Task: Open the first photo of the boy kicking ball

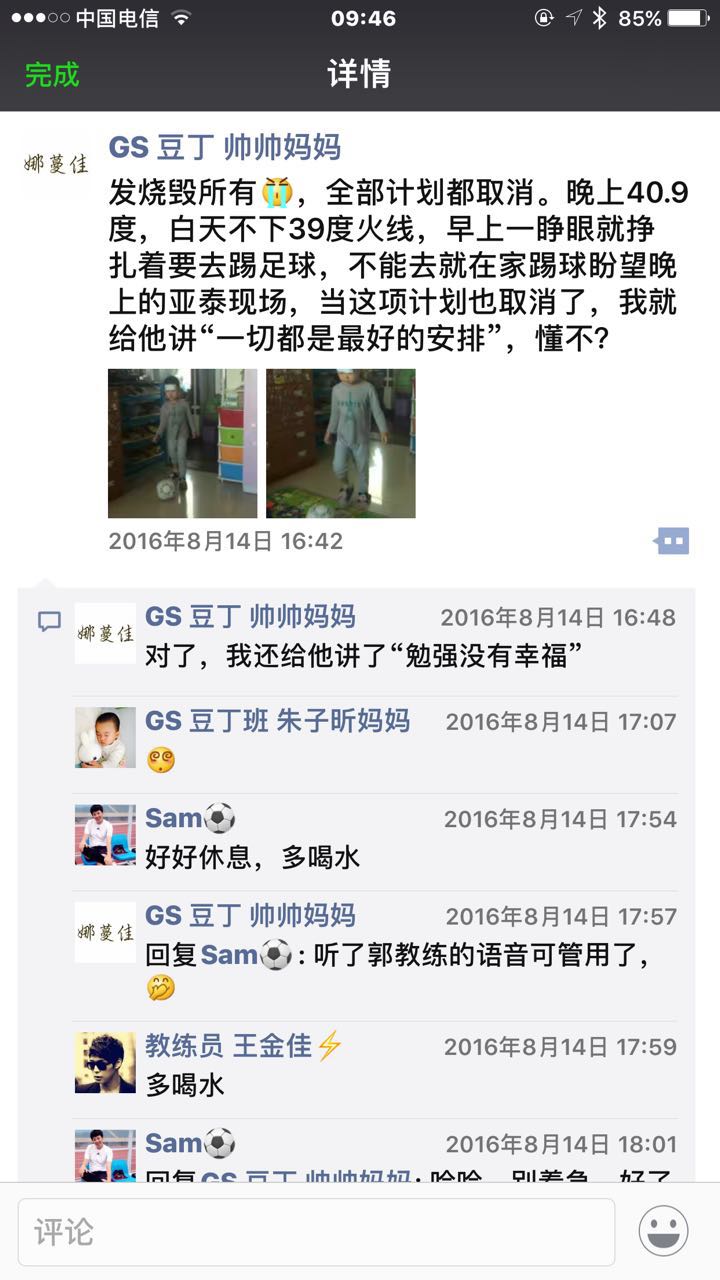Action: click(182, 443)
